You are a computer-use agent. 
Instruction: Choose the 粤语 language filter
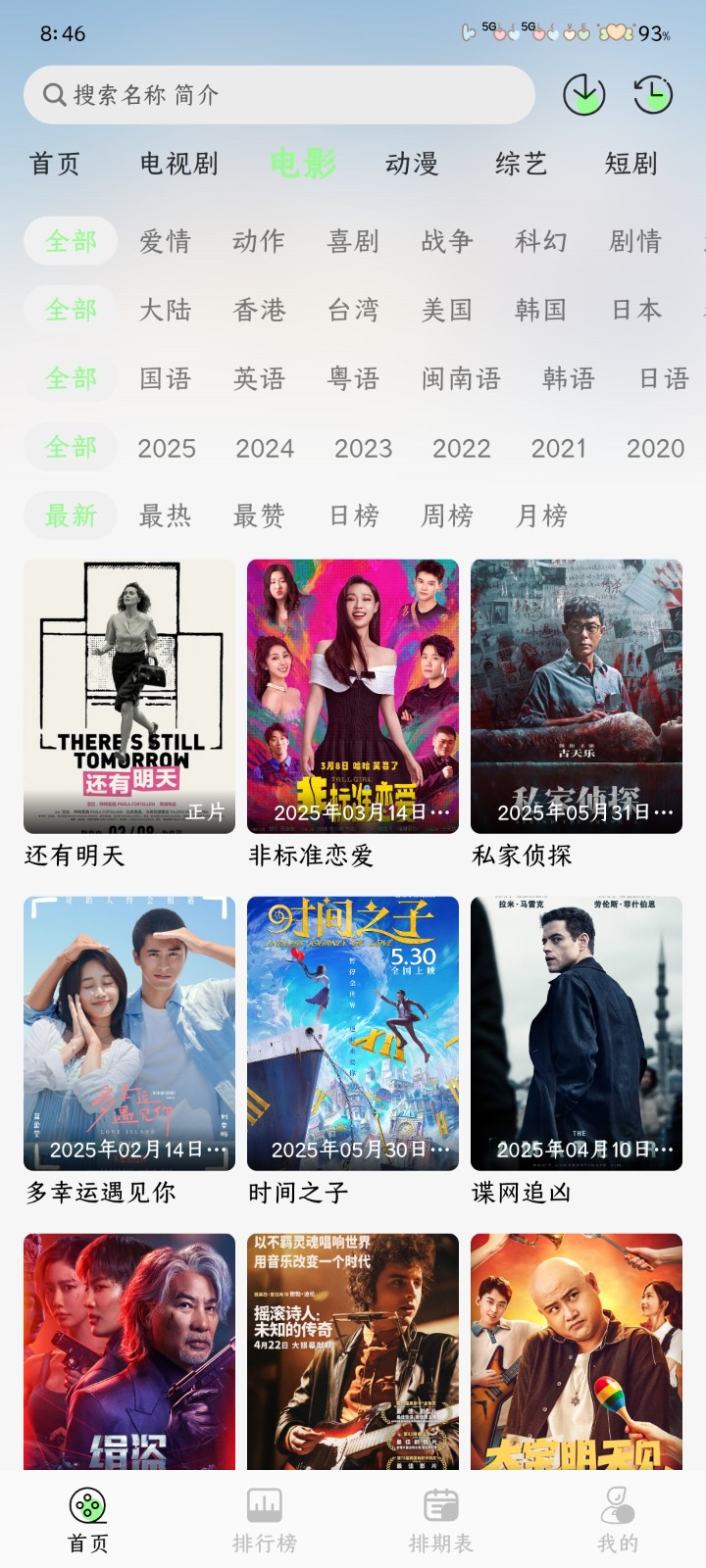353,378
